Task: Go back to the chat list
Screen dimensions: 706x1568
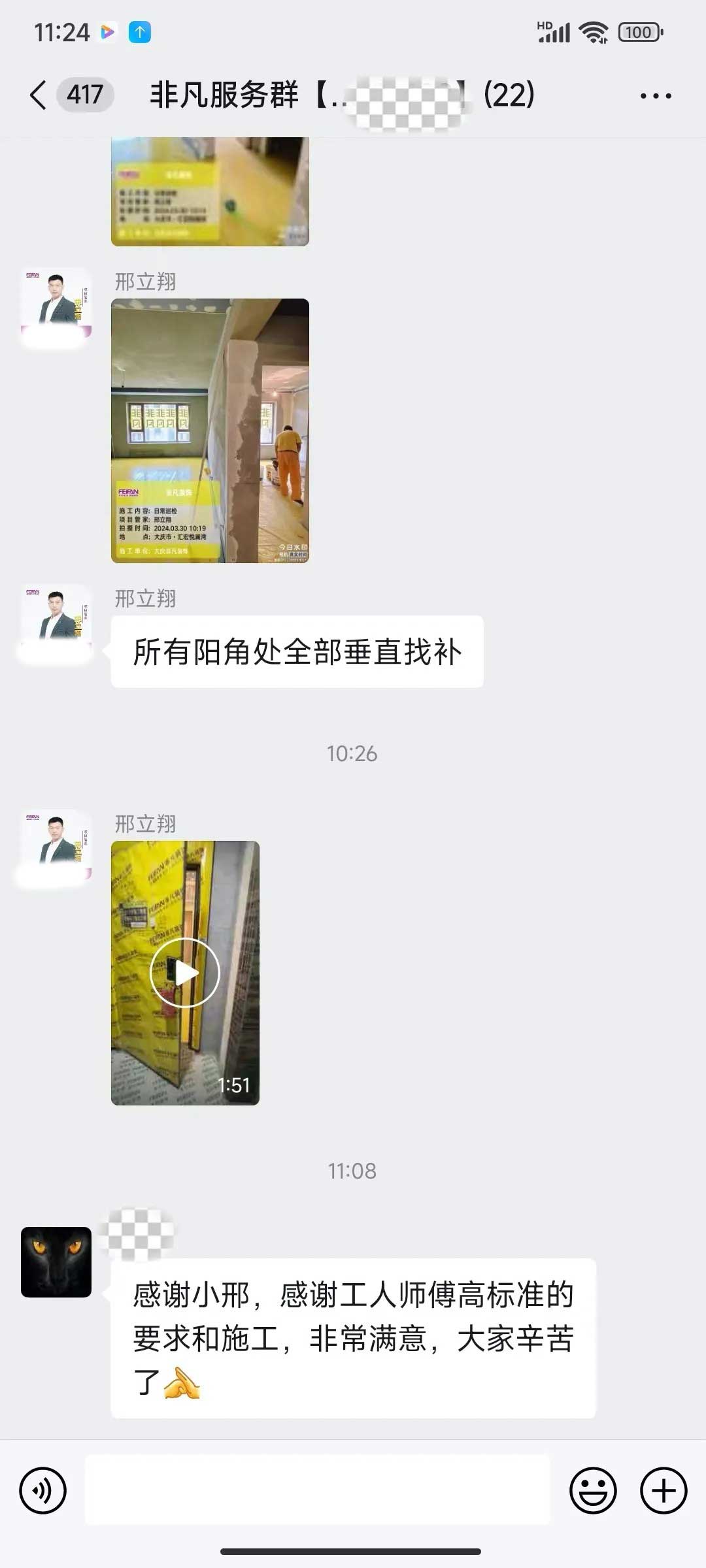Action: point(39,95)
